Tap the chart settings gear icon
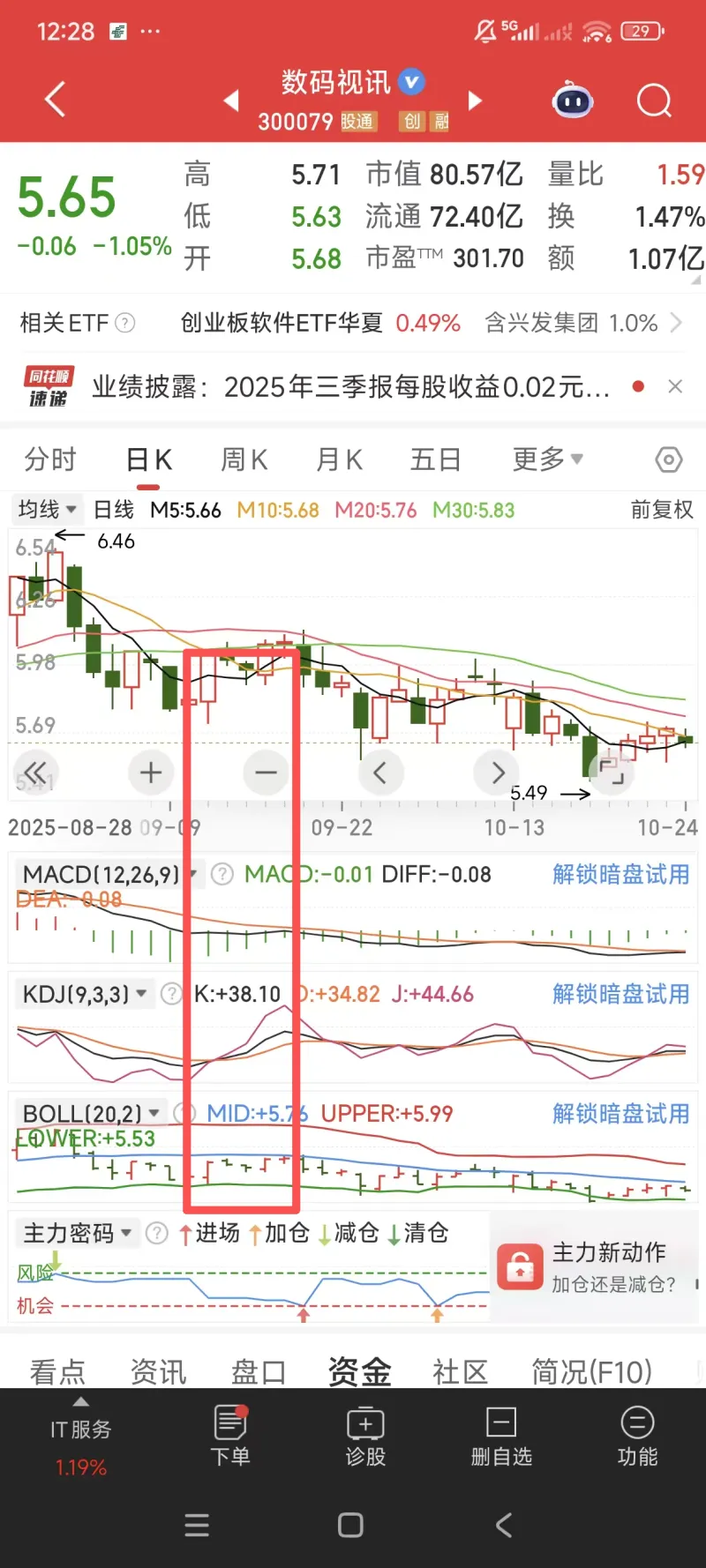 (668, 459)
